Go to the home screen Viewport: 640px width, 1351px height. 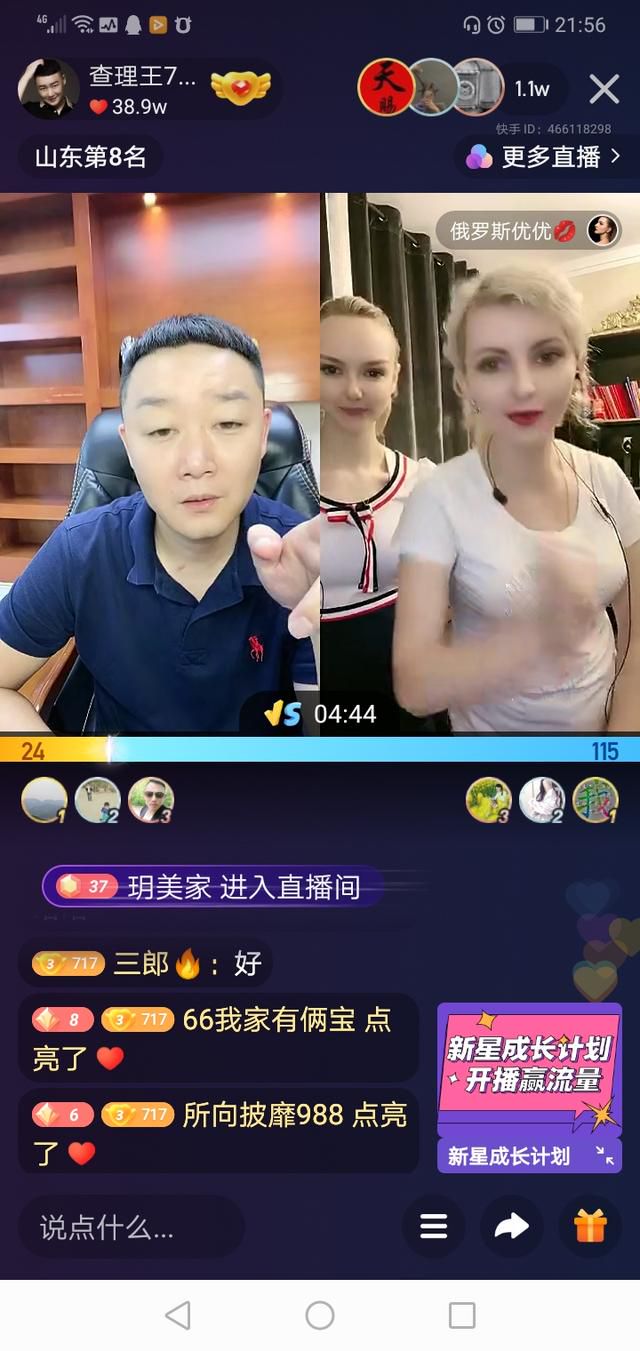320,1315
